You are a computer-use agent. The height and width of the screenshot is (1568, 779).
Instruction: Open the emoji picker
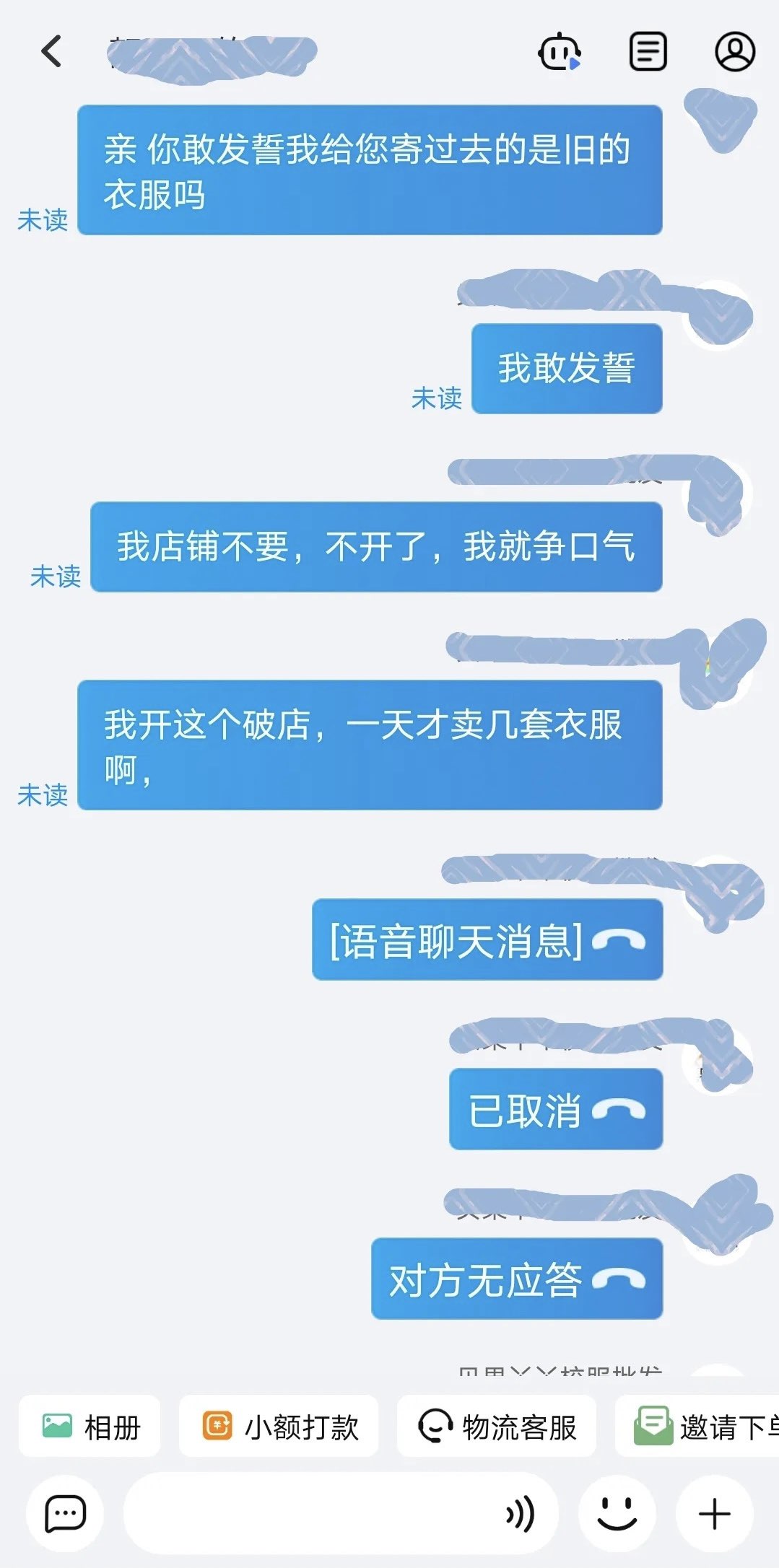coord(617,1514)
